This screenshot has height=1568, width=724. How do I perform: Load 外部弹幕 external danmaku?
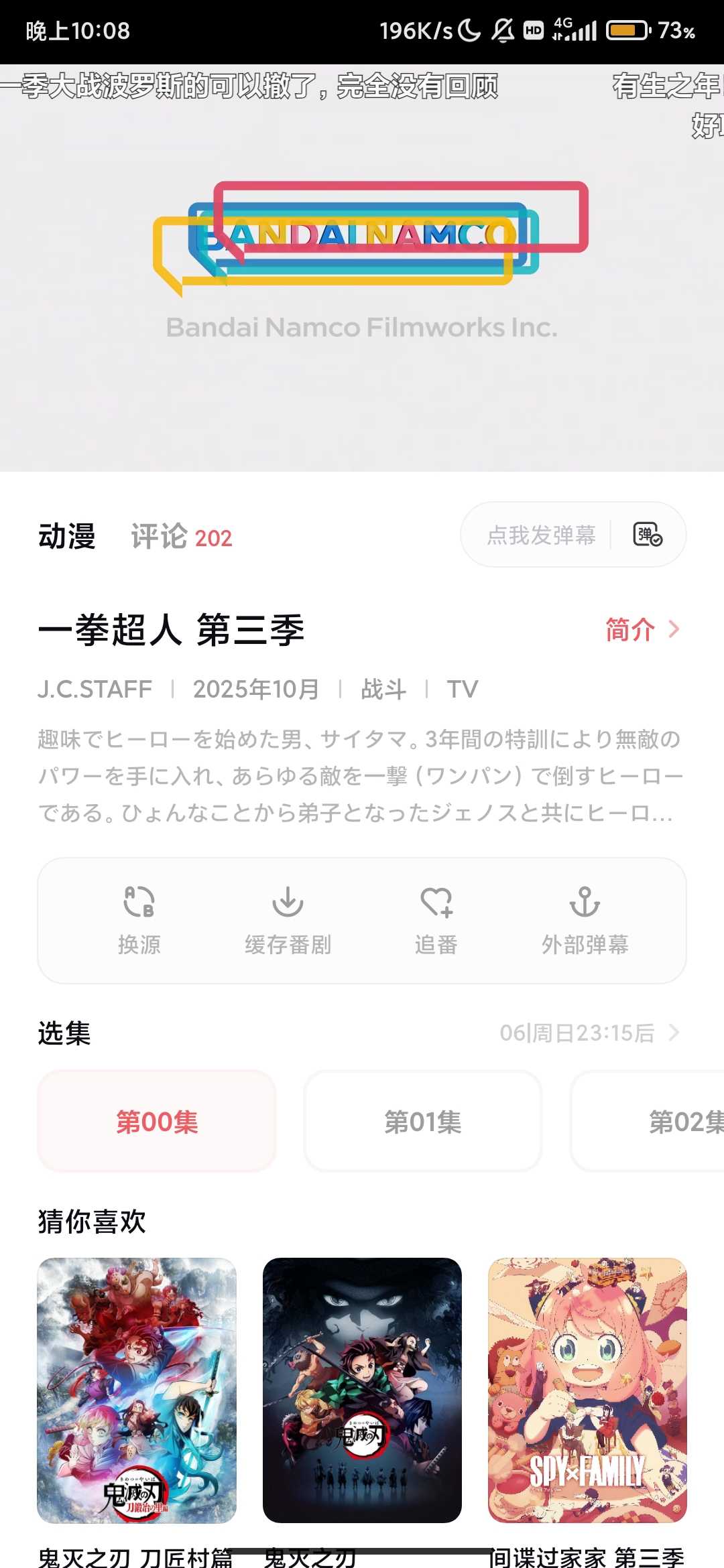tap(585, 920)
